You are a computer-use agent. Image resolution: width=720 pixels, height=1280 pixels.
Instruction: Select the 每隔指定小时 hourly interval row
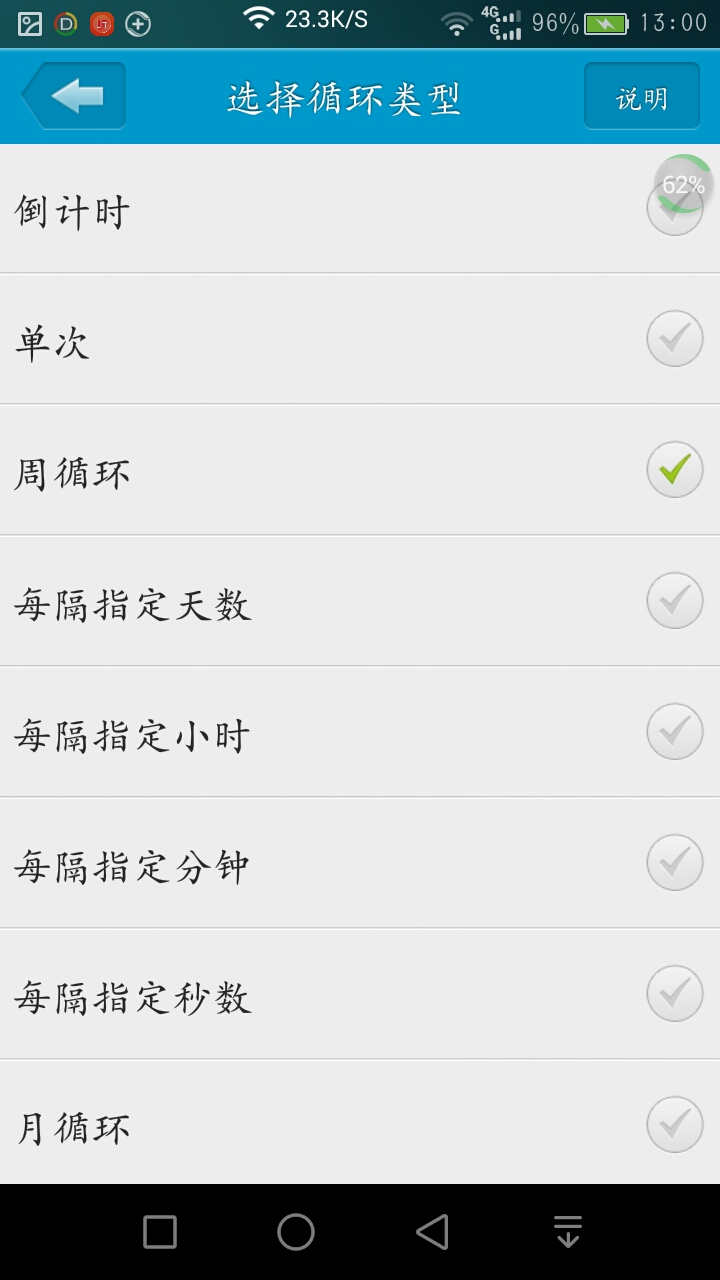point(360,734)
